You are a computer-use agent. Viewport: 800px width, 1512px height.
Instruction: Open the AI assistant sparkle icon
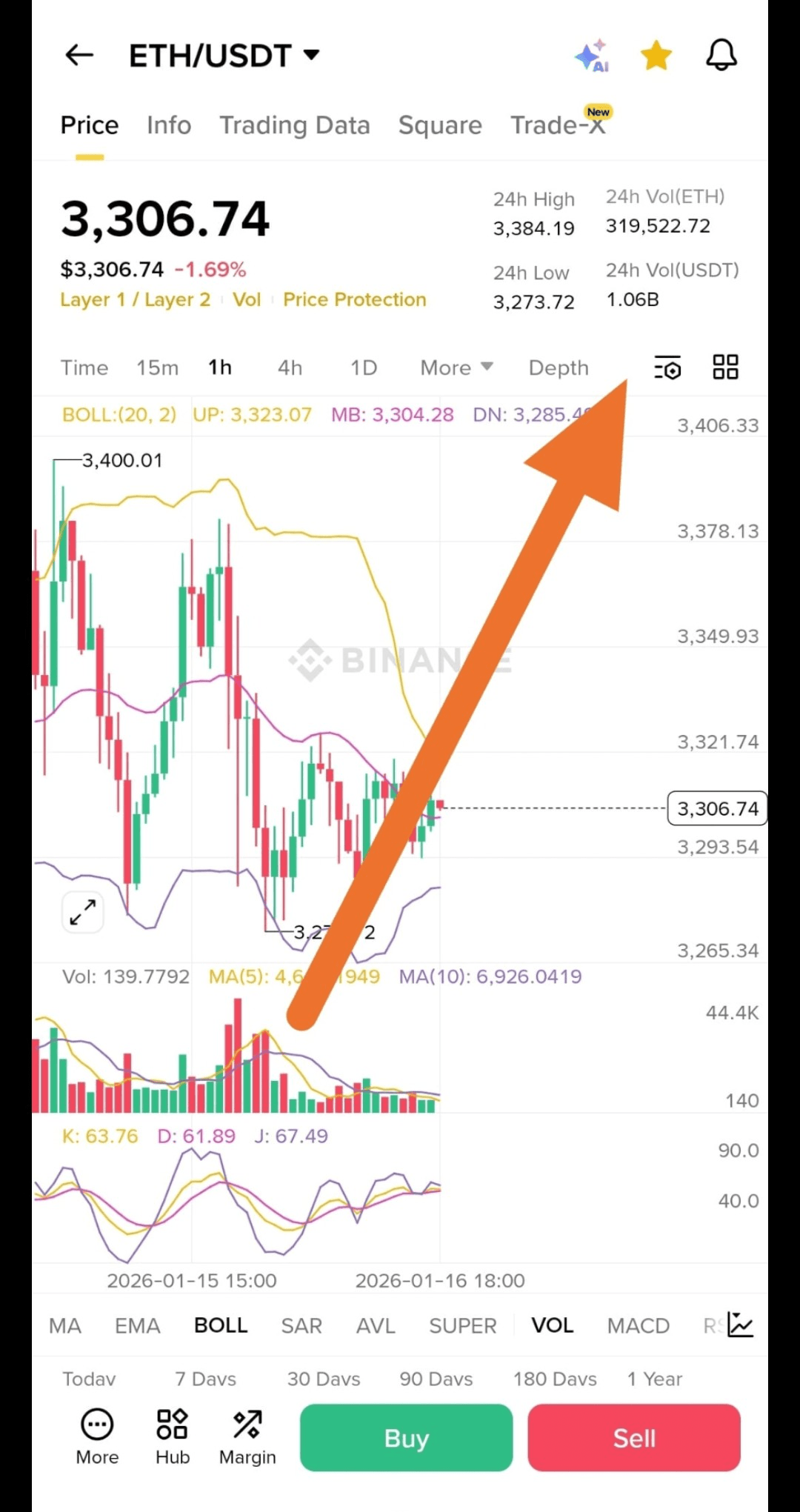592,56
